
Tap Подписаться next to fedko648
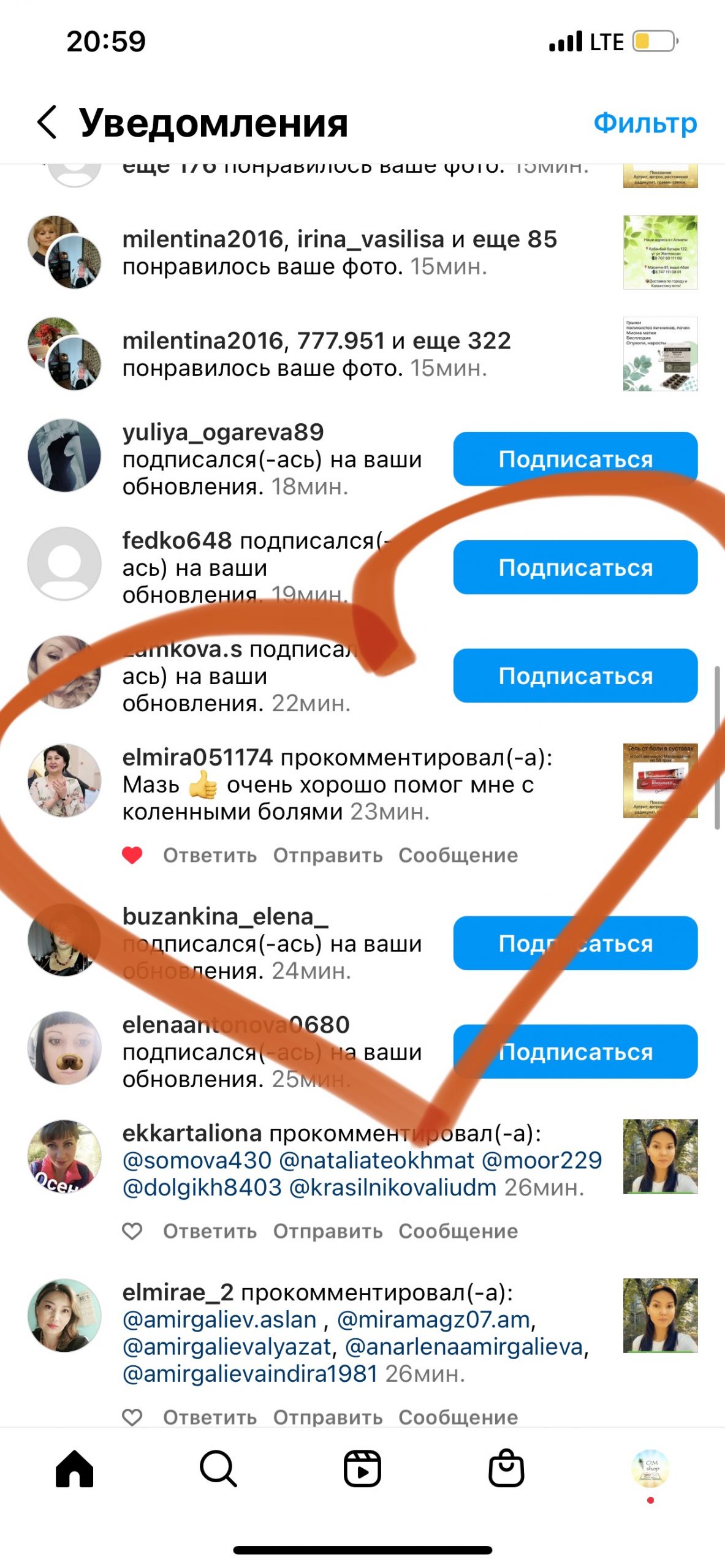click(575, 567)
